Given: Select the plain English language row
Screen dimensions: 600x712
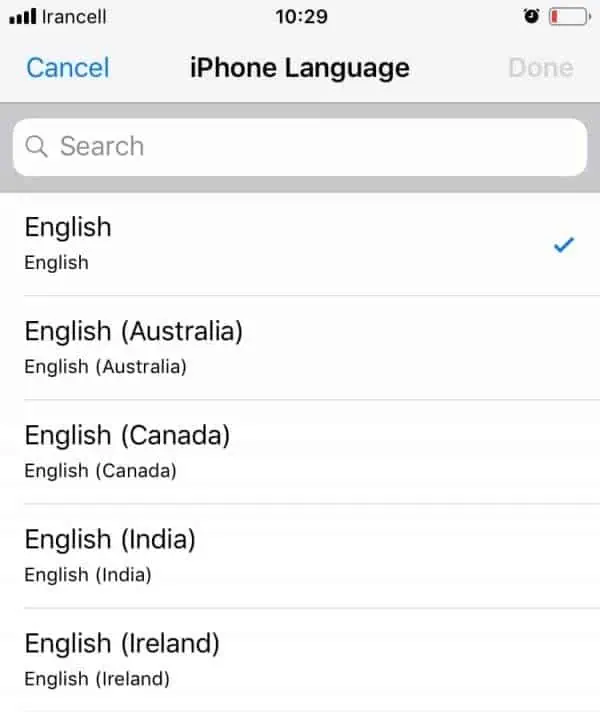Looking at the screenshot, I should pos(300,243).
